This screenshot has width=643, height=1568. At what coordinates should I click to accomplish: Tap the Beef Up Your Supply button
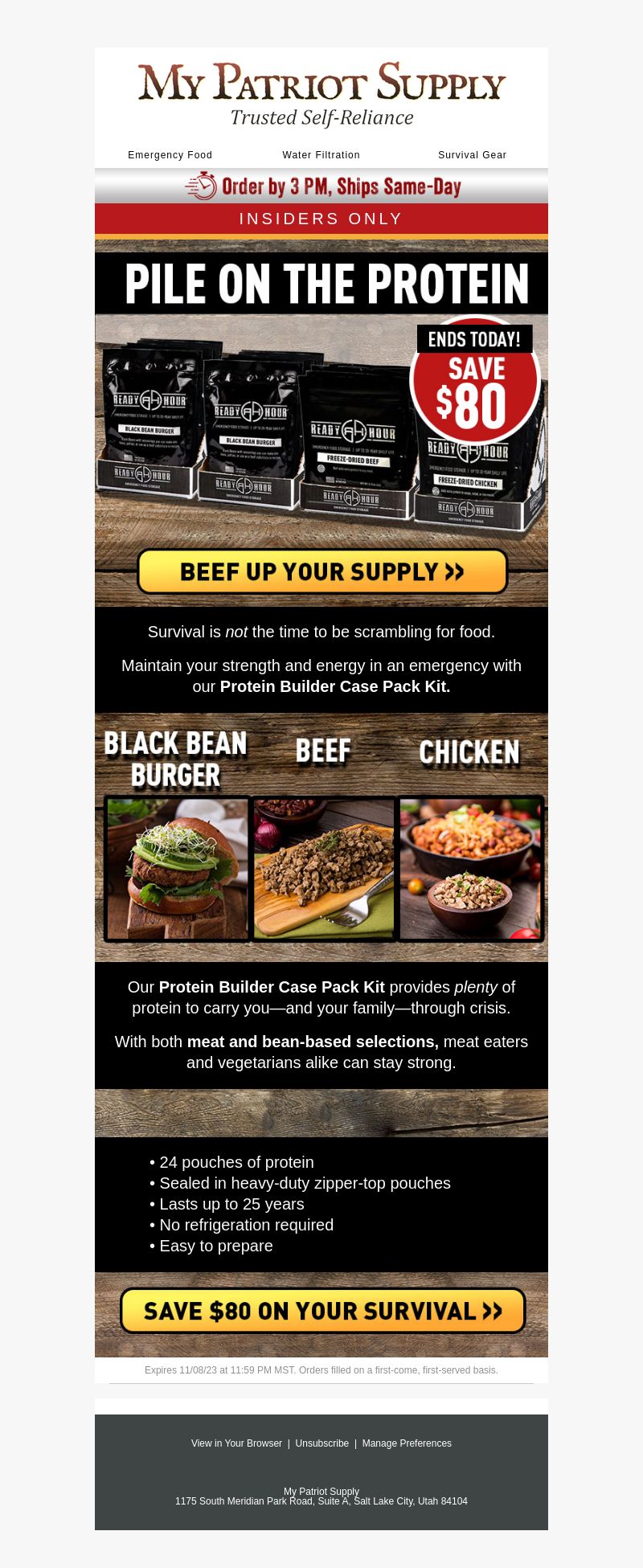click(322, 571)
